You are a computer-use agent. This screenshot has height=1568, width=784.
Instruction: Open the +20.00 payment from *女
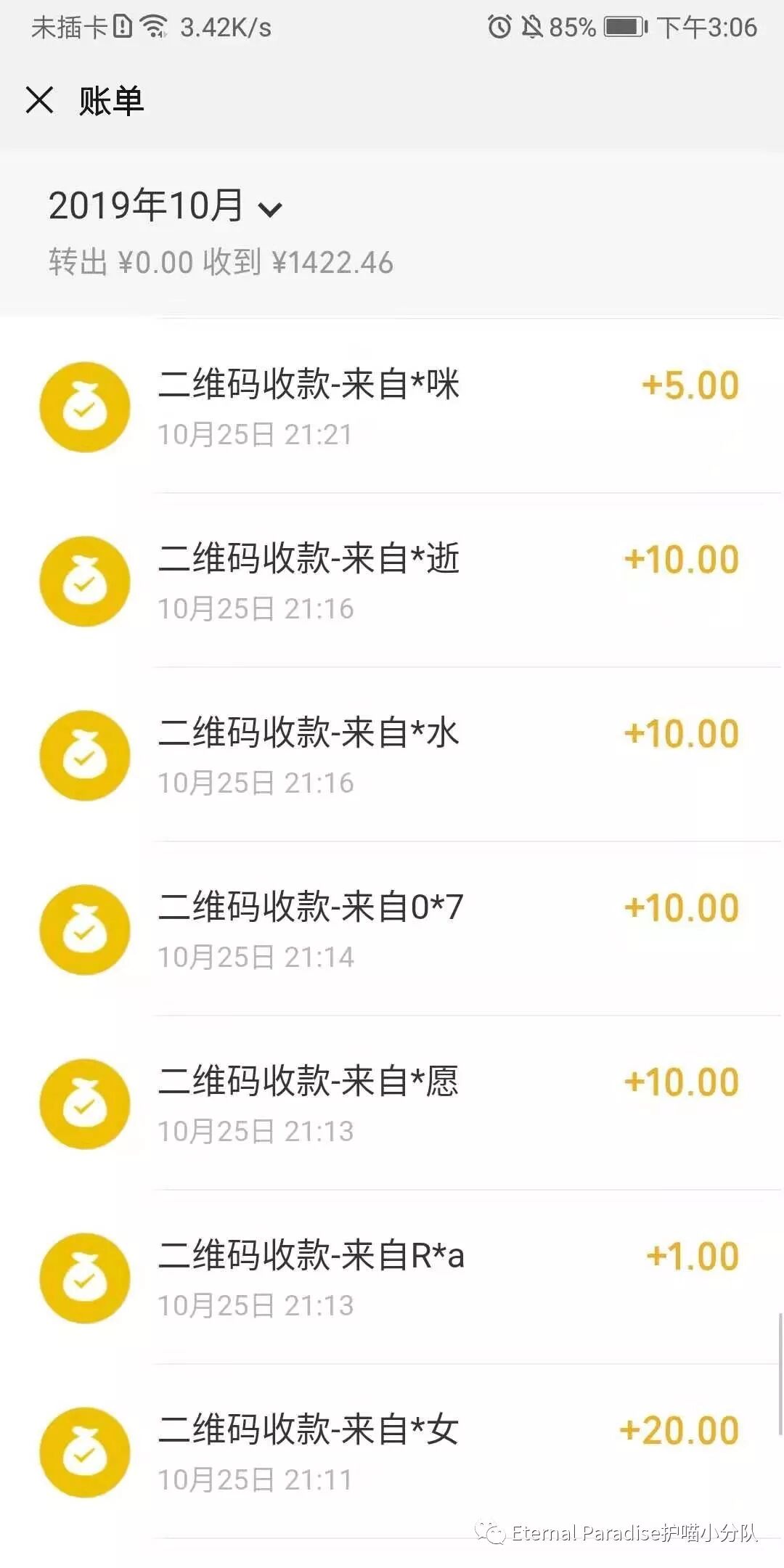(x=392, y=1452)
